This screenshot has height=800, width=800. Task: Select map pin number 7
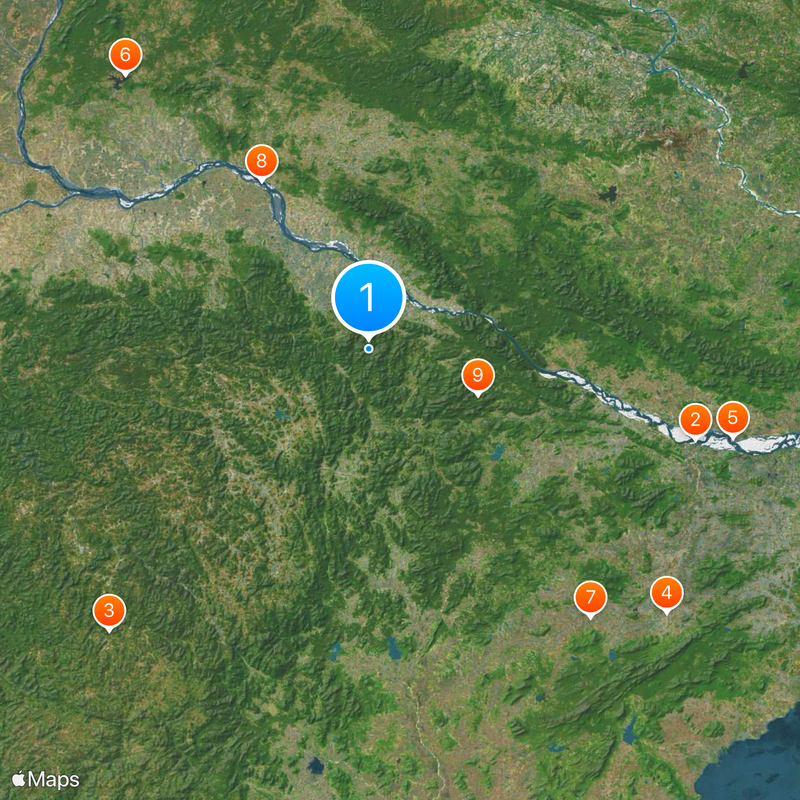[590, 598]
